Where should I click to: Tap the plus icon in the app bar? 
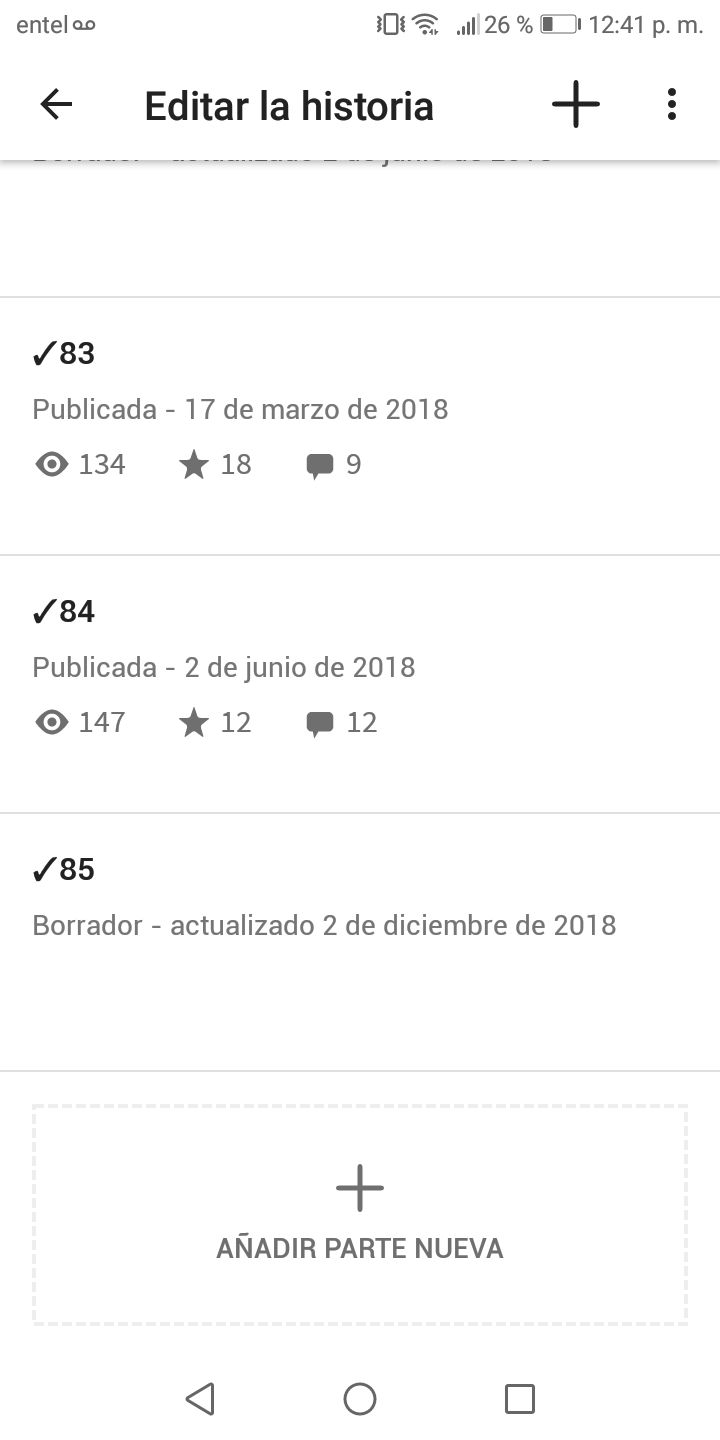[576, 104]
